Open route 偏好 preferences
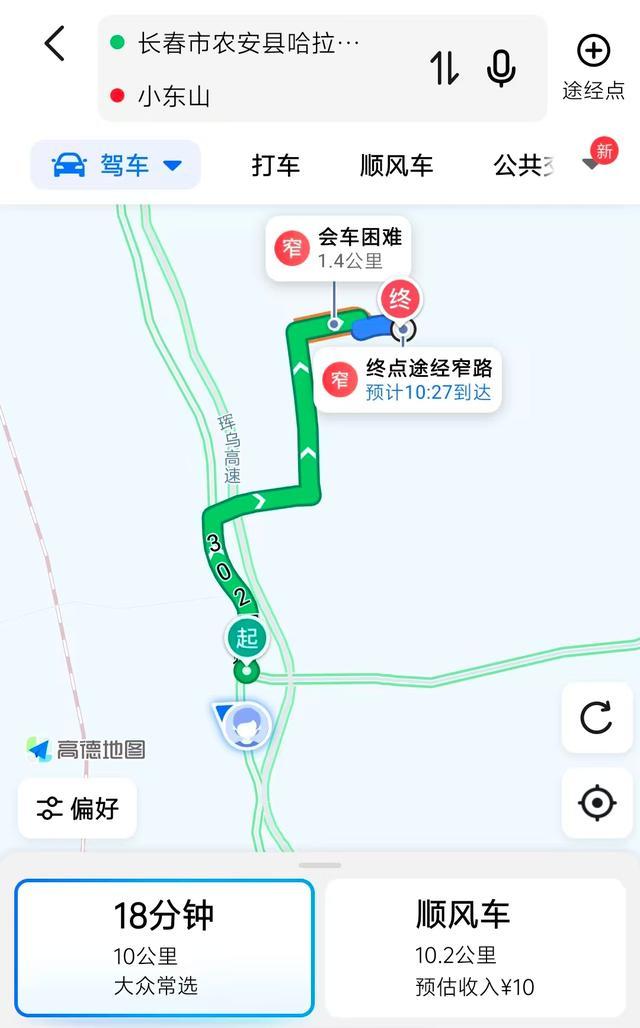Image resolution: width=640 pixels, height=1028 pixels. coord(77,808)
